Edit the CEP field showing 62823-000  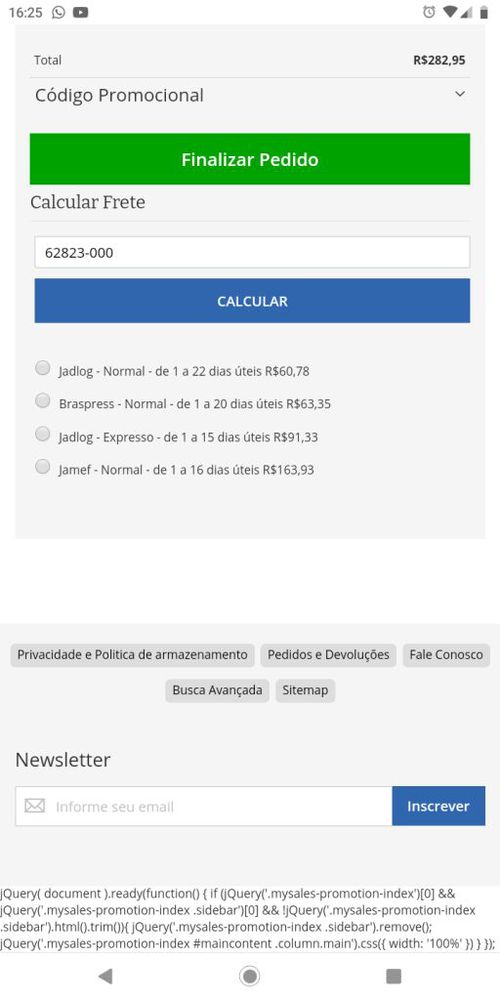[x=252, y=253]
